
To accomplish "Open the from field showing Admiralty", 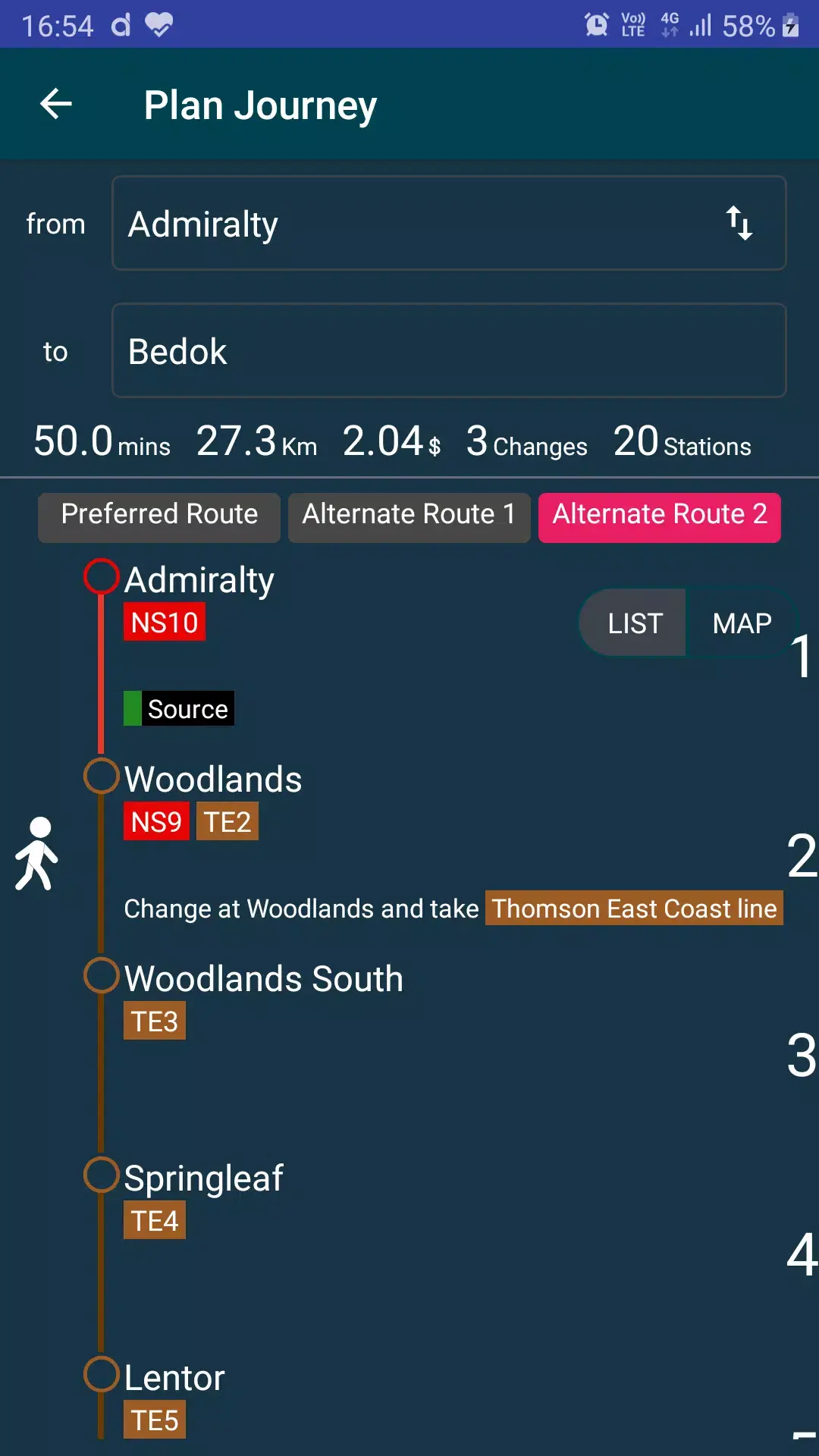I will click(x=425, y=223).
